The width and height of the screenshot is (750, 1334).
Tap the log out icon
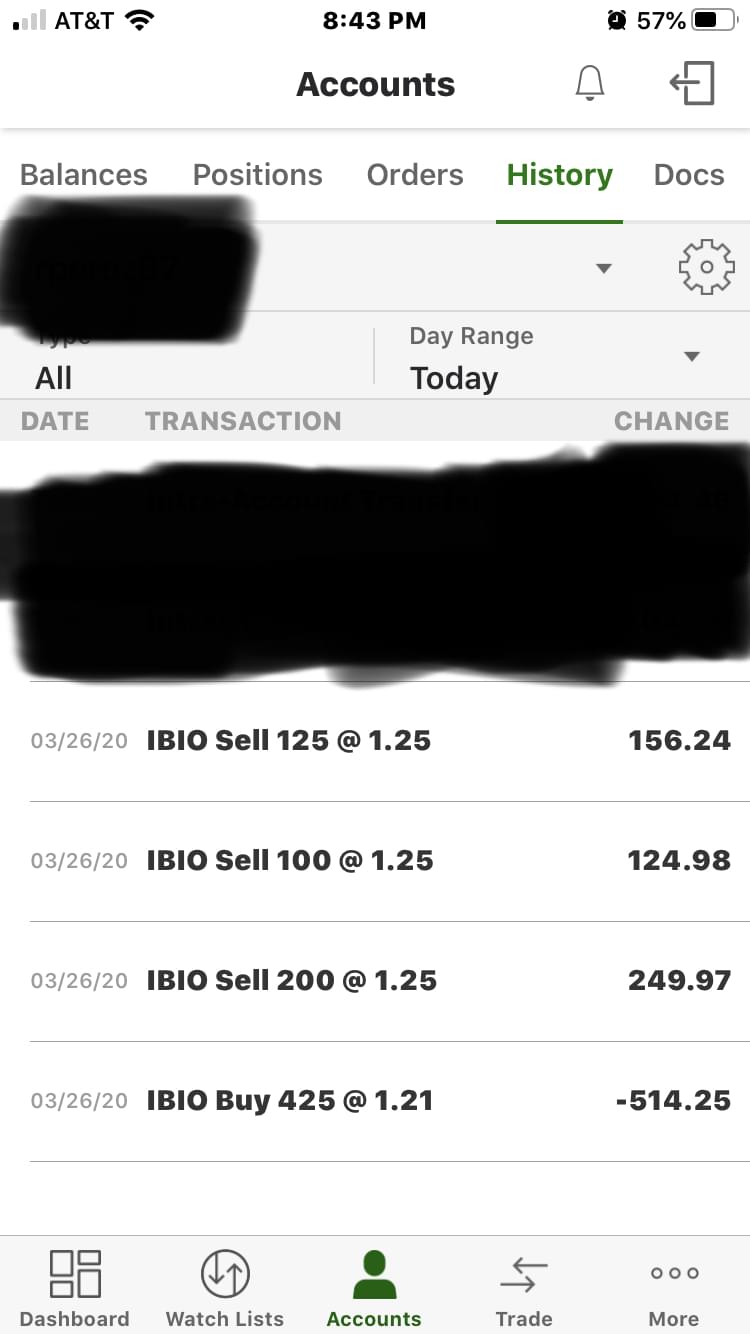coord(692,84)
